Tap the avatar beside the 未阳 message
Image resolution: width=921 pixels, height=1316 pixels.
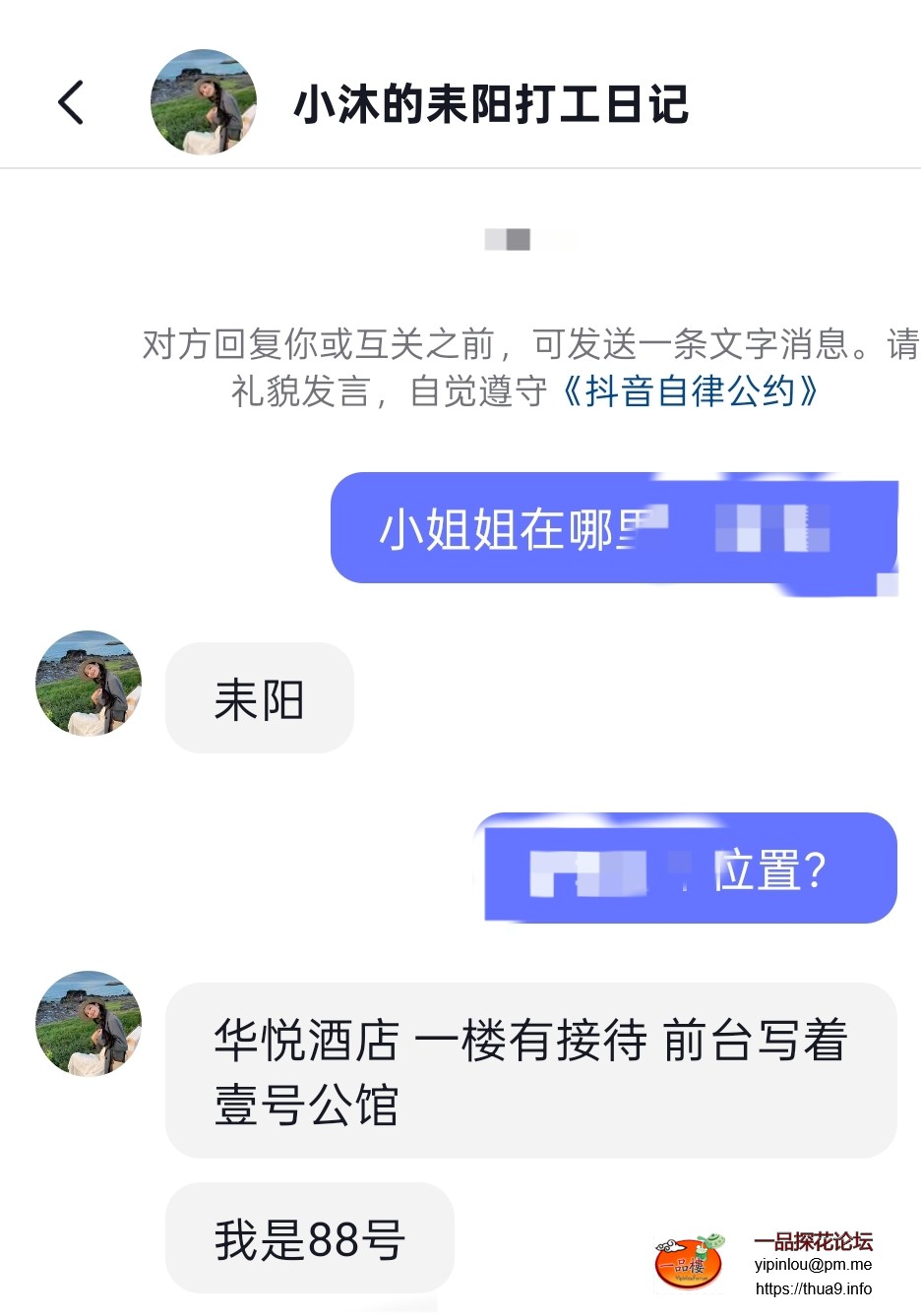tap(89, 683)
